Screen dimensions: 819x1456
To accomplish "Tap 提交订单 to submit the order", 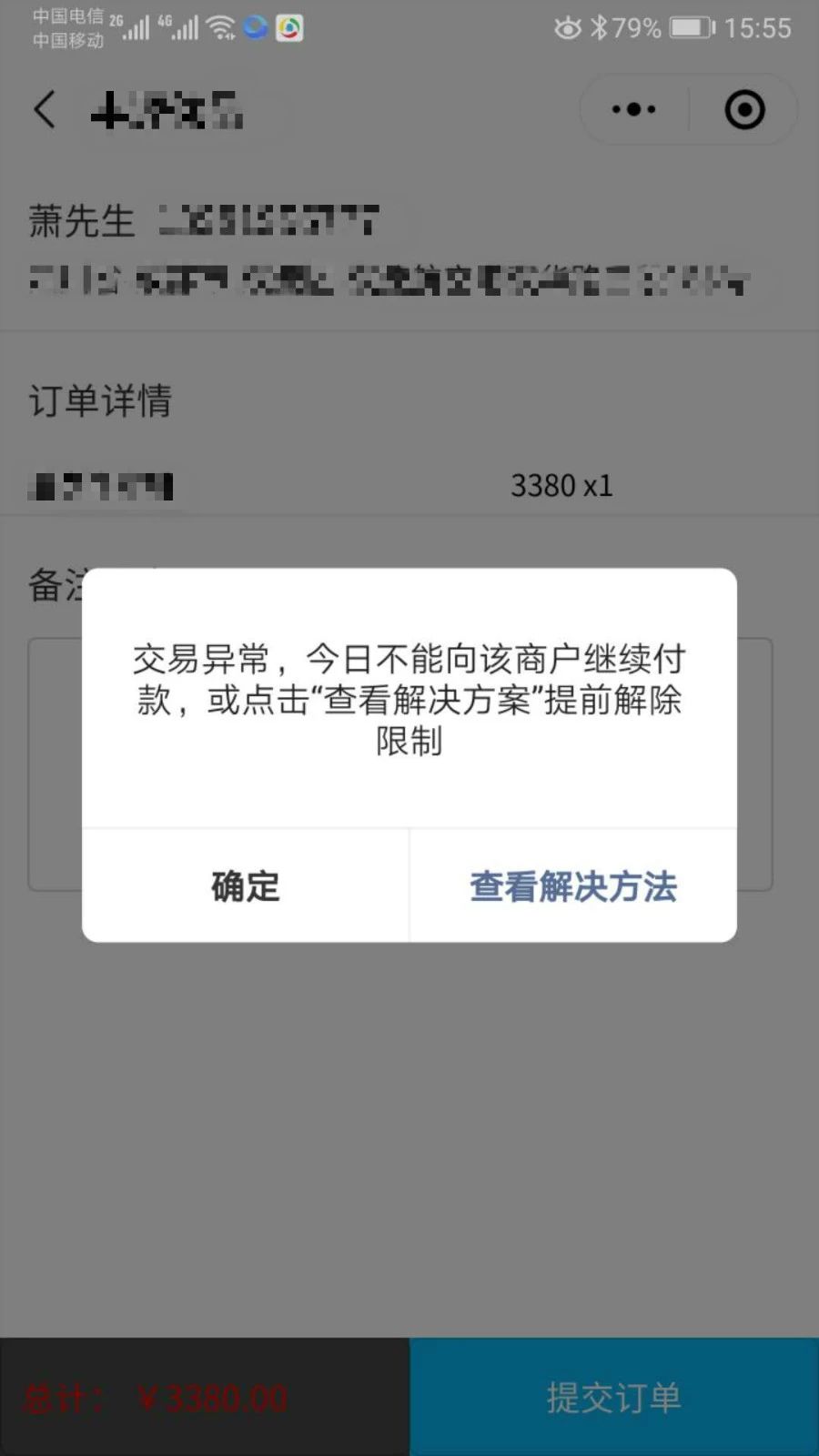I will tap(614, 1397).
